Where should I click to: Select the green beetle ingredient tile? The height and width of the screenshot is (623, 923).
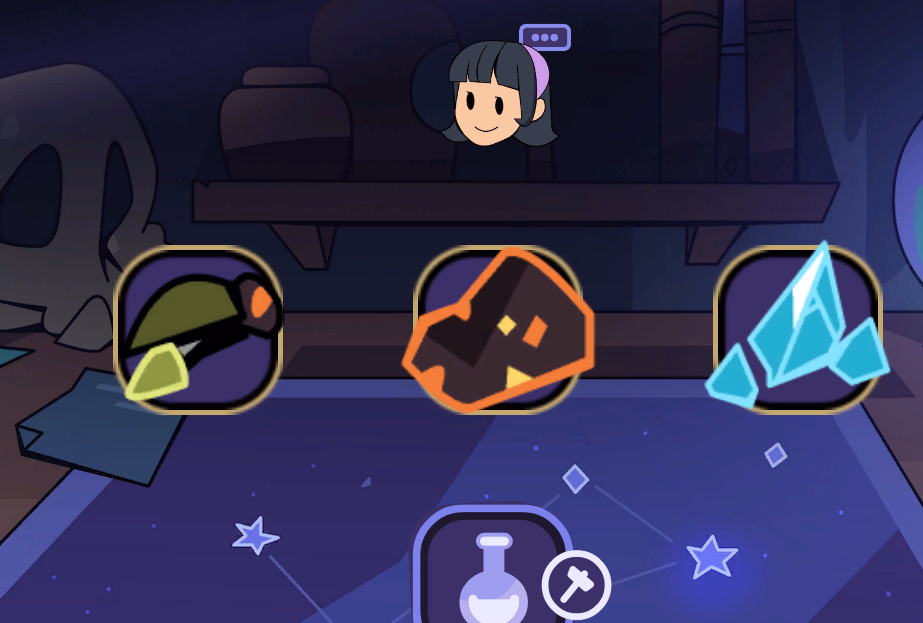pos(198,329)
